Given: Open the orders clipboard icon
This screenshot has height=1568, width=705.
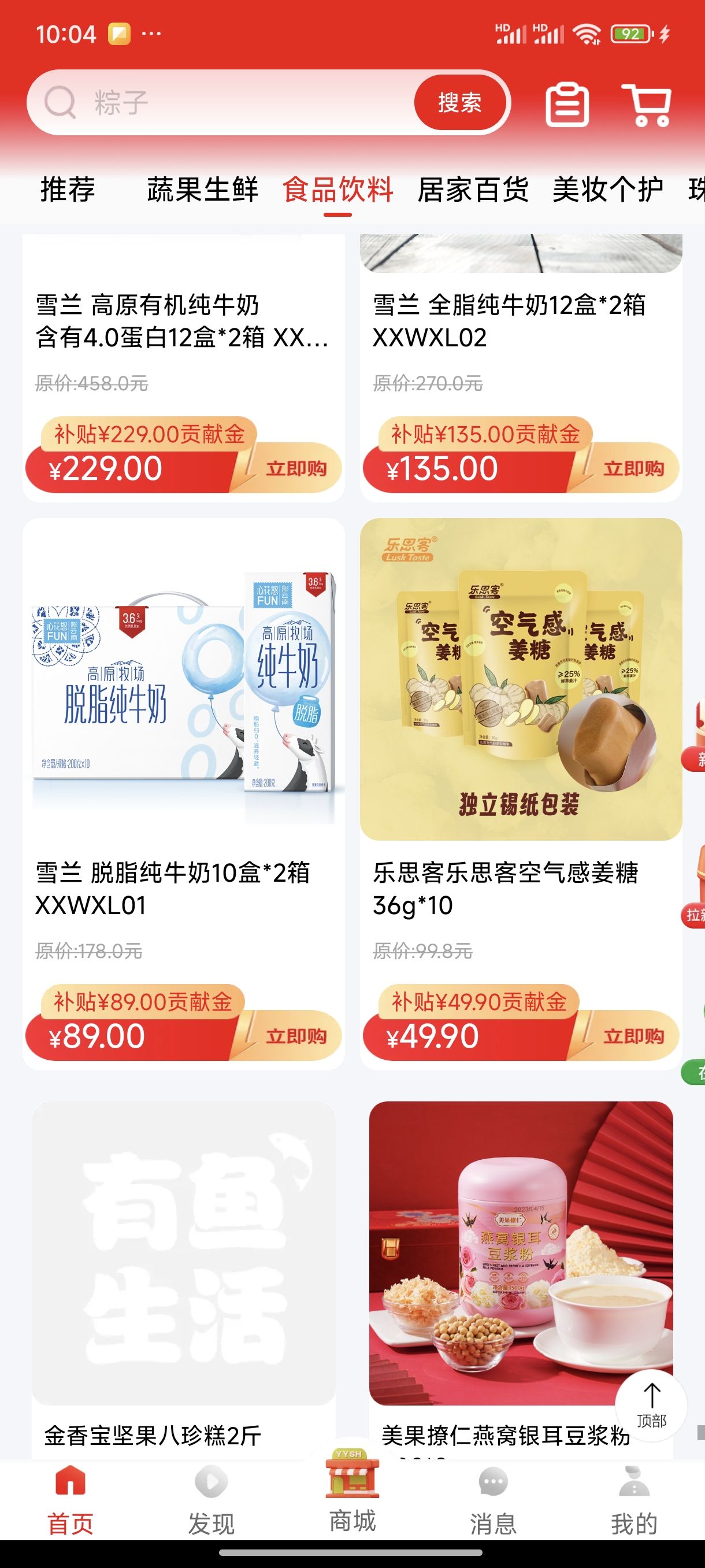Looking at the screenshot, I should [566, 105].
